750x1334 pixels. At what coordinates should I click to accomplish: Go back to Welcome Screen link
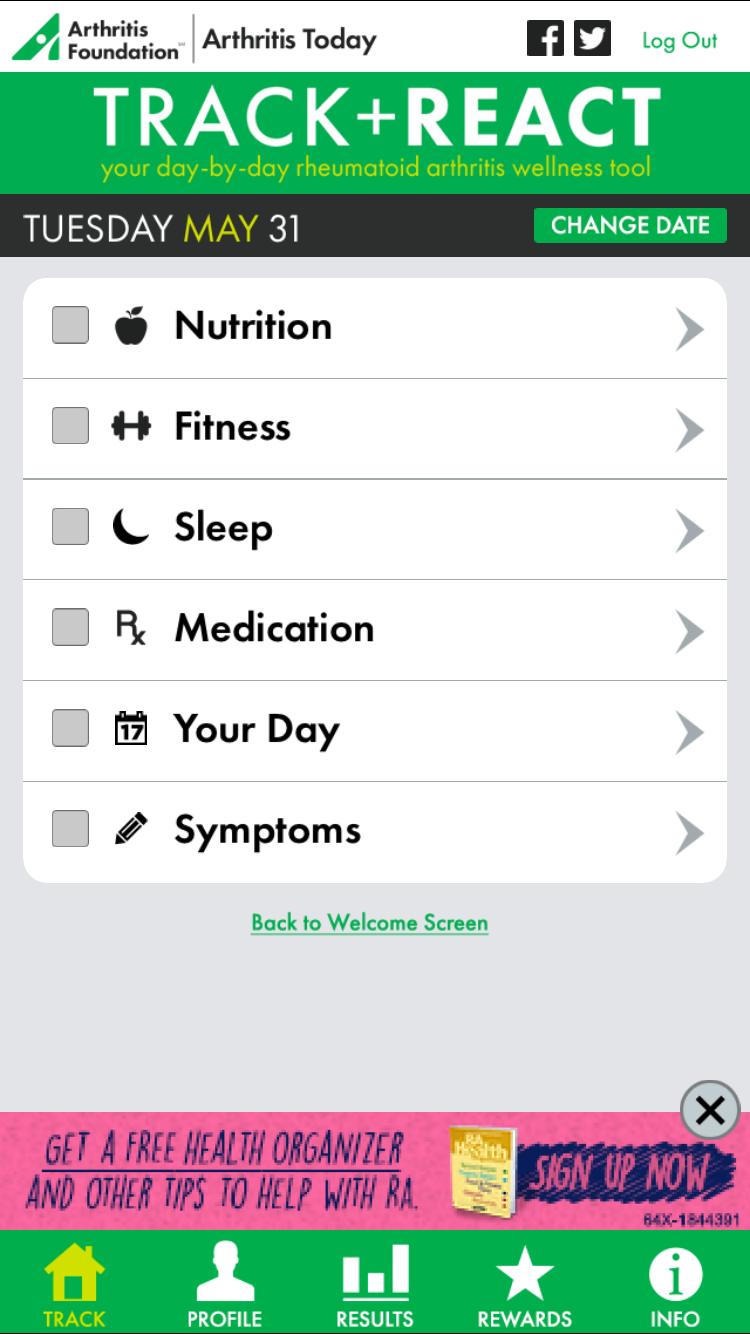click(x=369, y=922)
